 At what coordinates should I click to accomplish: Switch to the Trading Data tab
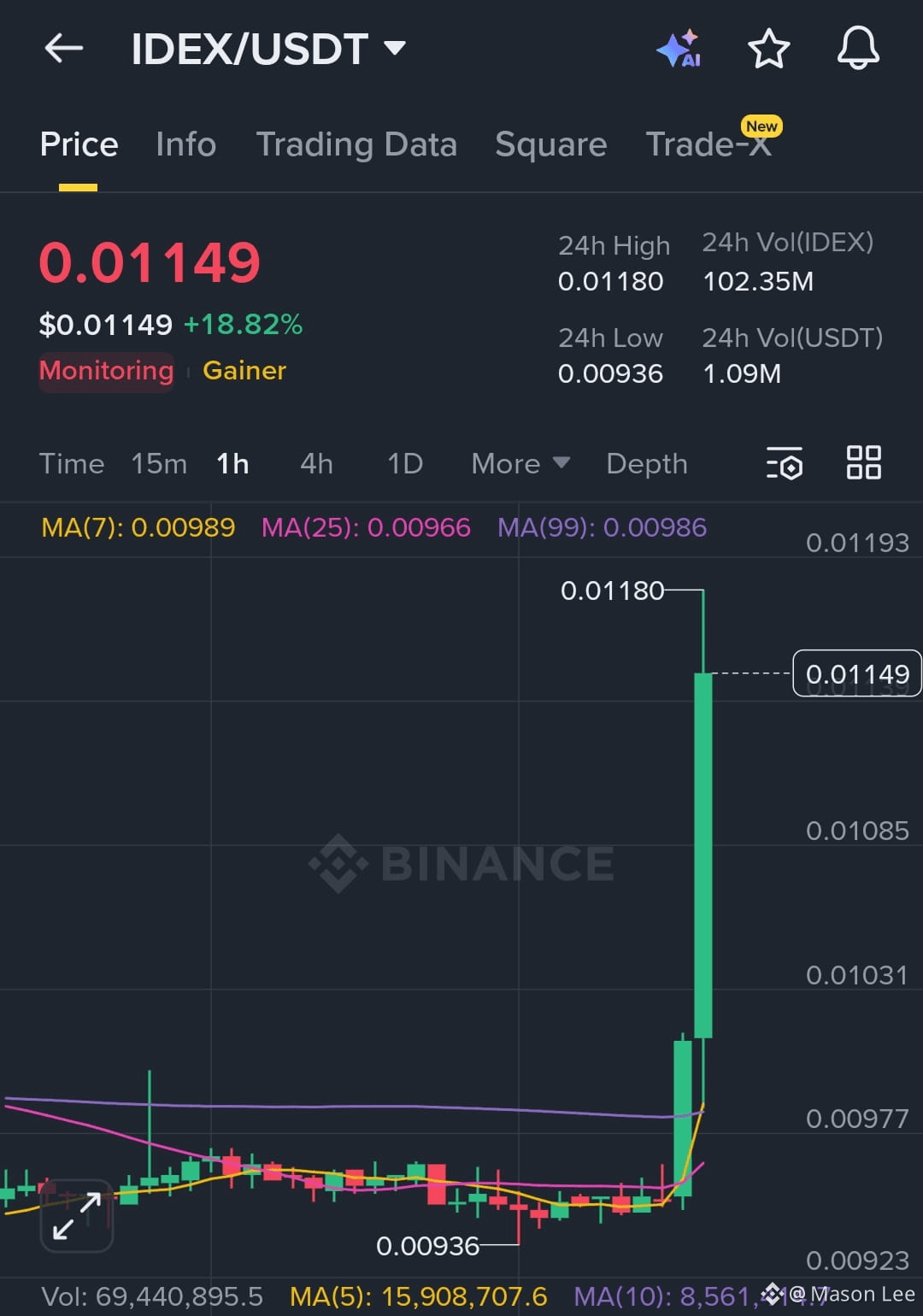pyautogui.click(x=357, y=144)
